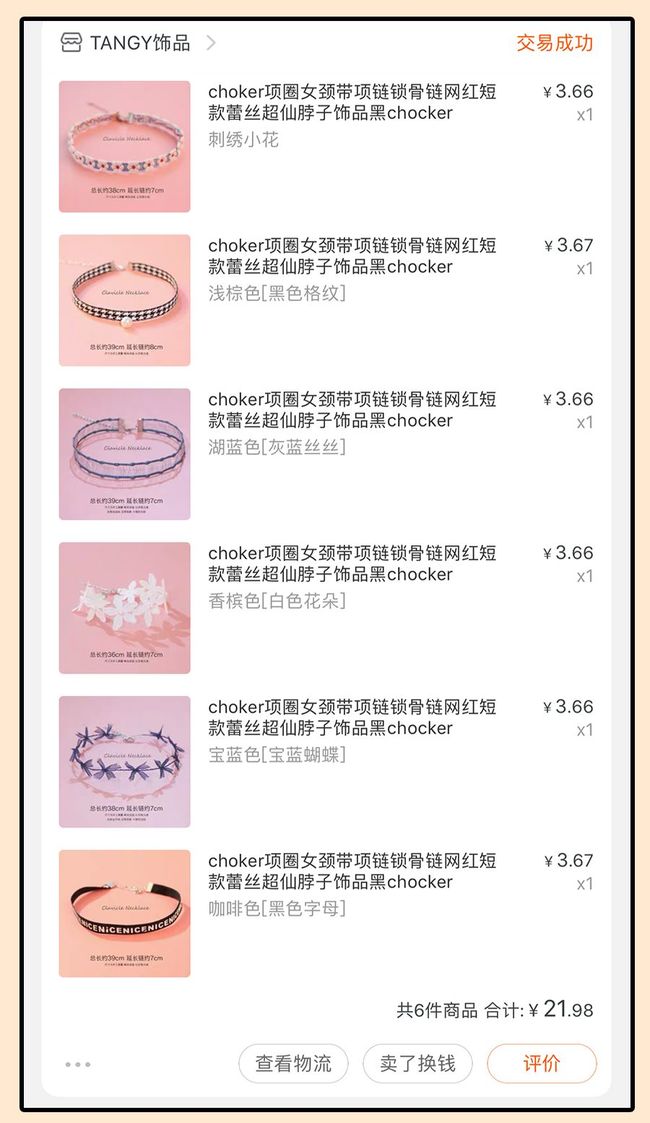The image size is (650, 1123).
Task: Tap 查看物流 to view logistics
Action: [294, 1063]
